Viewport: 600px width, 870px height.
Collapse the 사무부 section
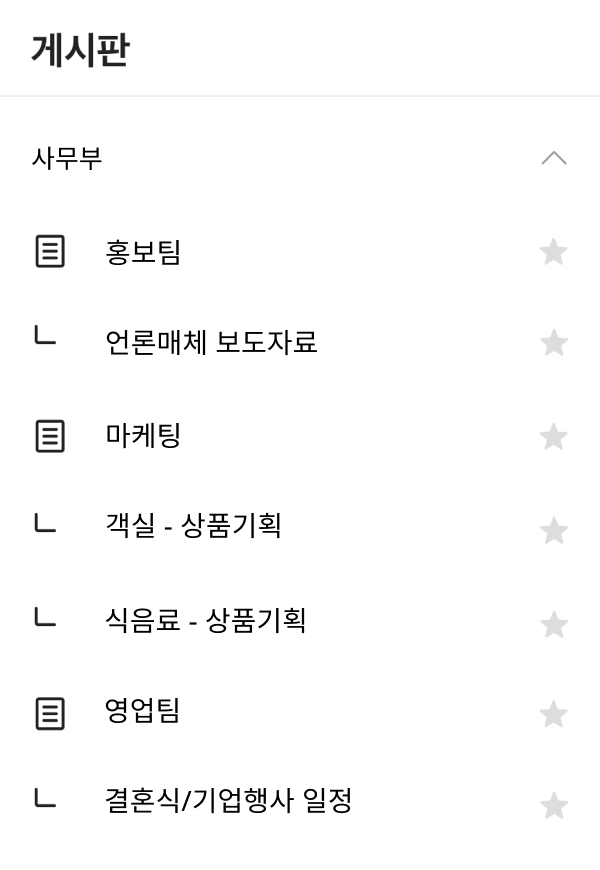(553, 158)
